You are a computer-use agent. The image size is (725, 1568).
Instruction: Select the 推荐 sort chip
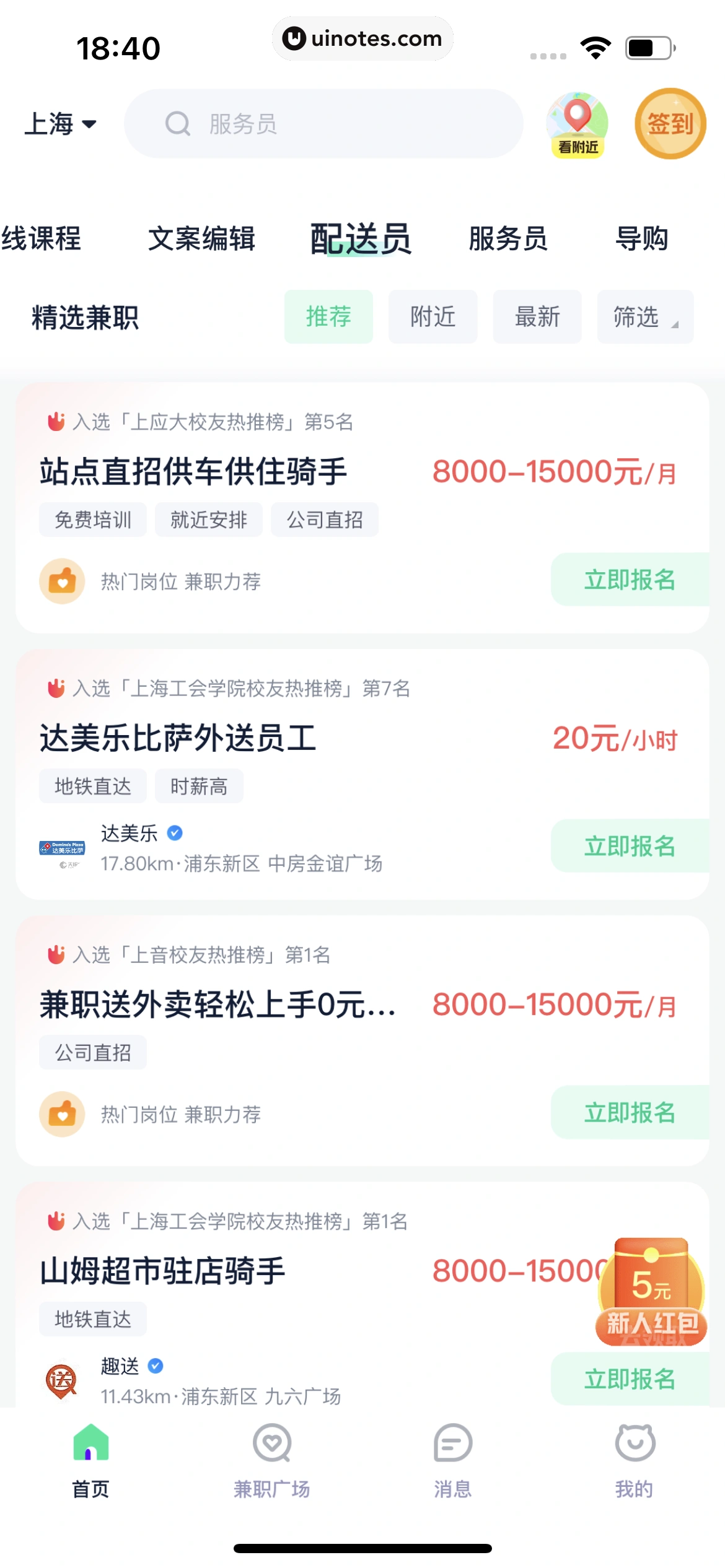(x=328, y=317)
